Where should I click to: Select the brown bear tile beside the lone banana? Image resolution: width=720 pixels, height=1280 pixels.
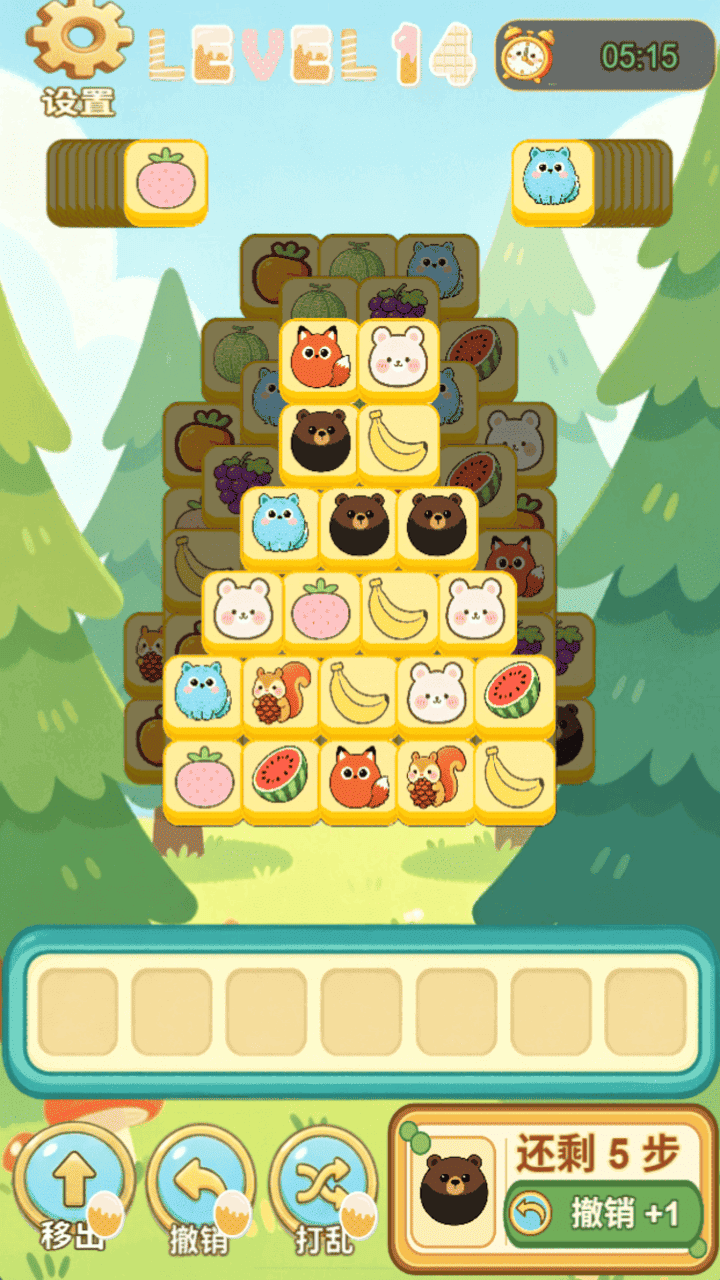click(x=320, y=445)
